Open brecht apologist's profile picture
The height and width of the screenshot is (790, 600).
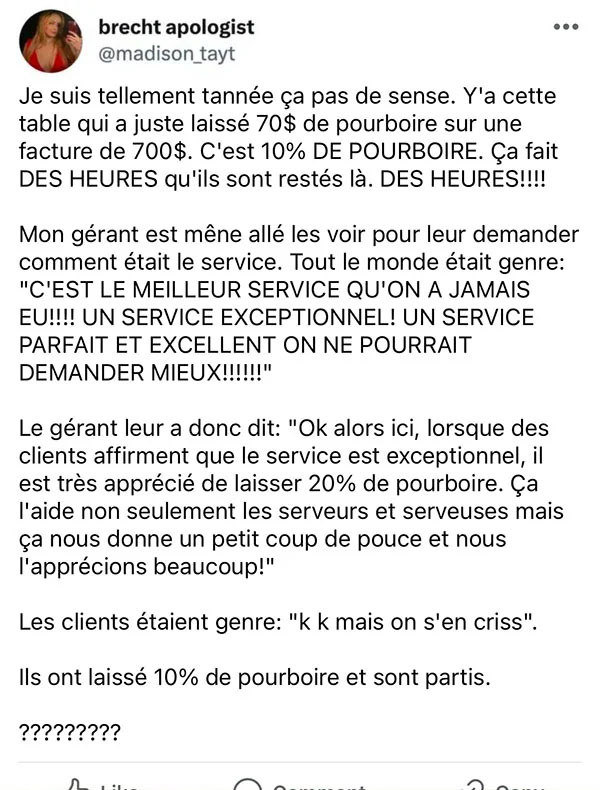click(x=50, y=41)
